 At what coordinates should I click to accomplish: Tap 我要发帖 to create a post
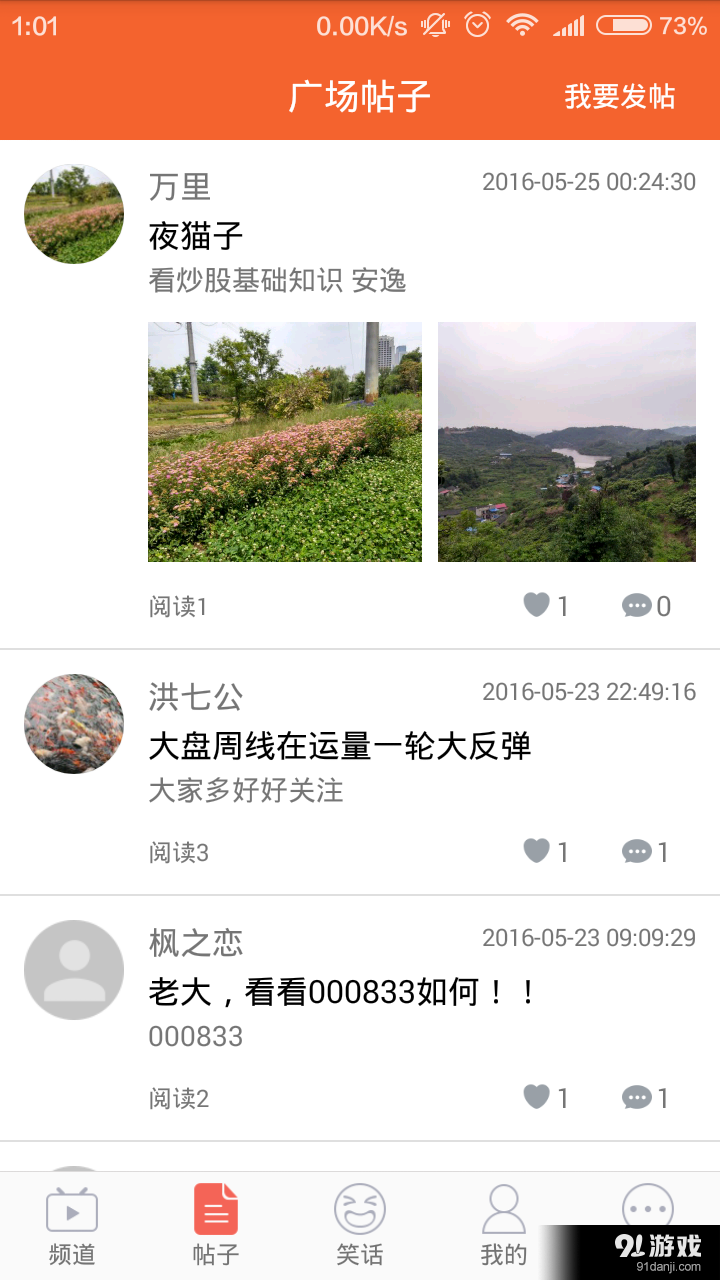point(621,95)
